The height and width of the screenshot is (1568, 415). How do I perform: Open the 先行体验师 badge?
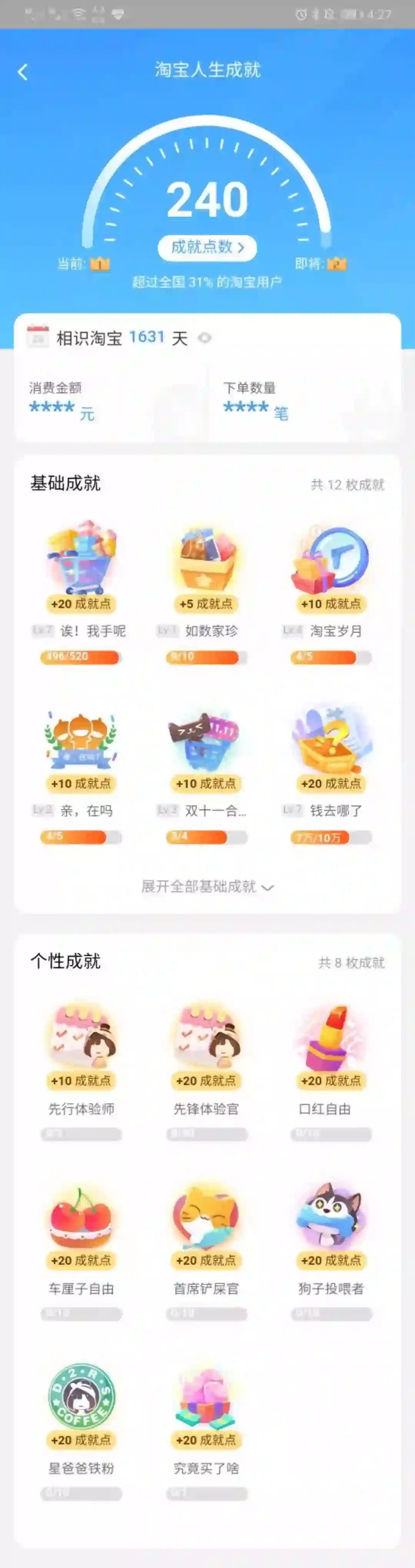click(82, 1035)
